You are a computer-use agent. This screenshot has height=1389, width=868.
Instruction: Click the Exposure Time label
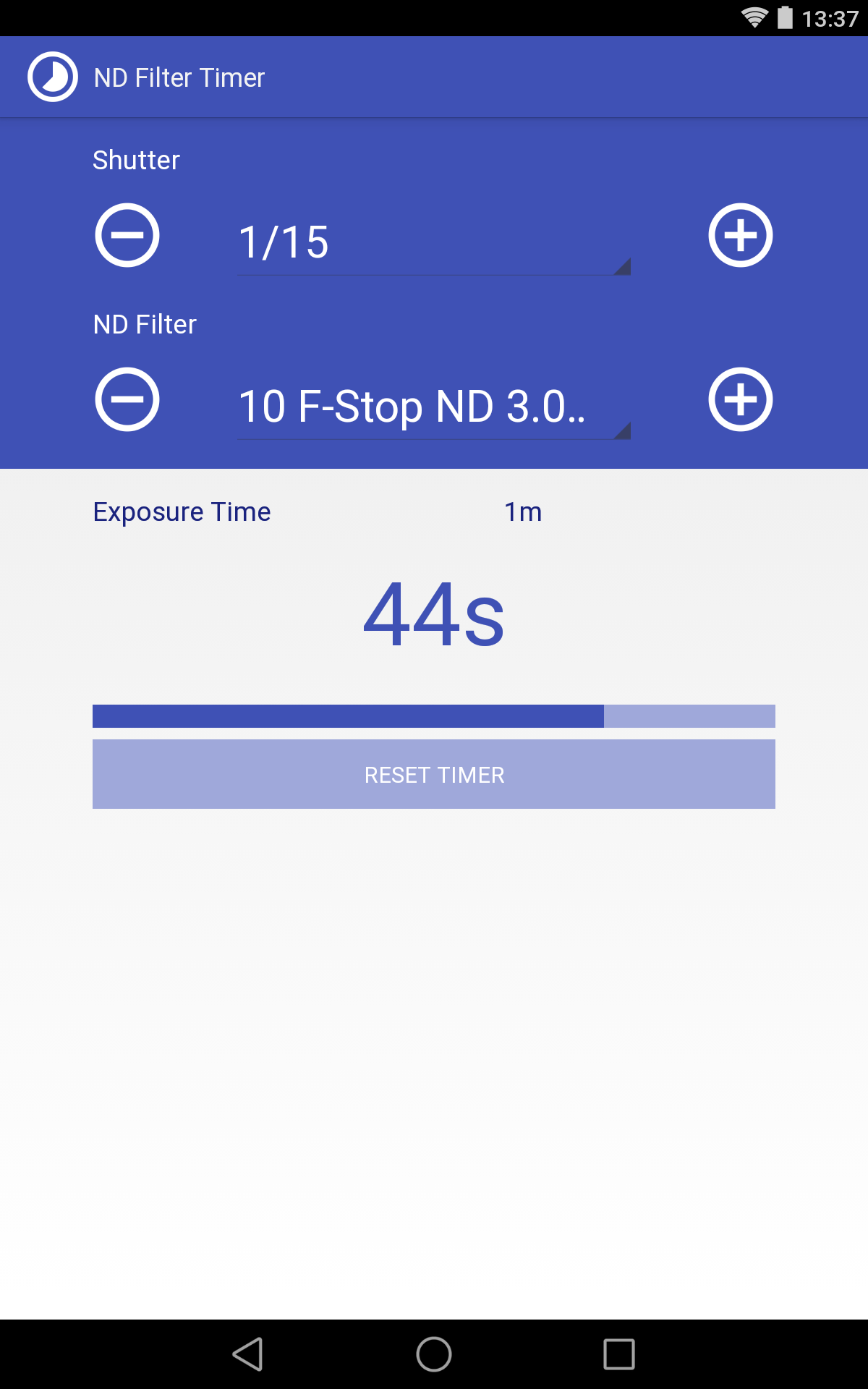(x=181, y=511)
